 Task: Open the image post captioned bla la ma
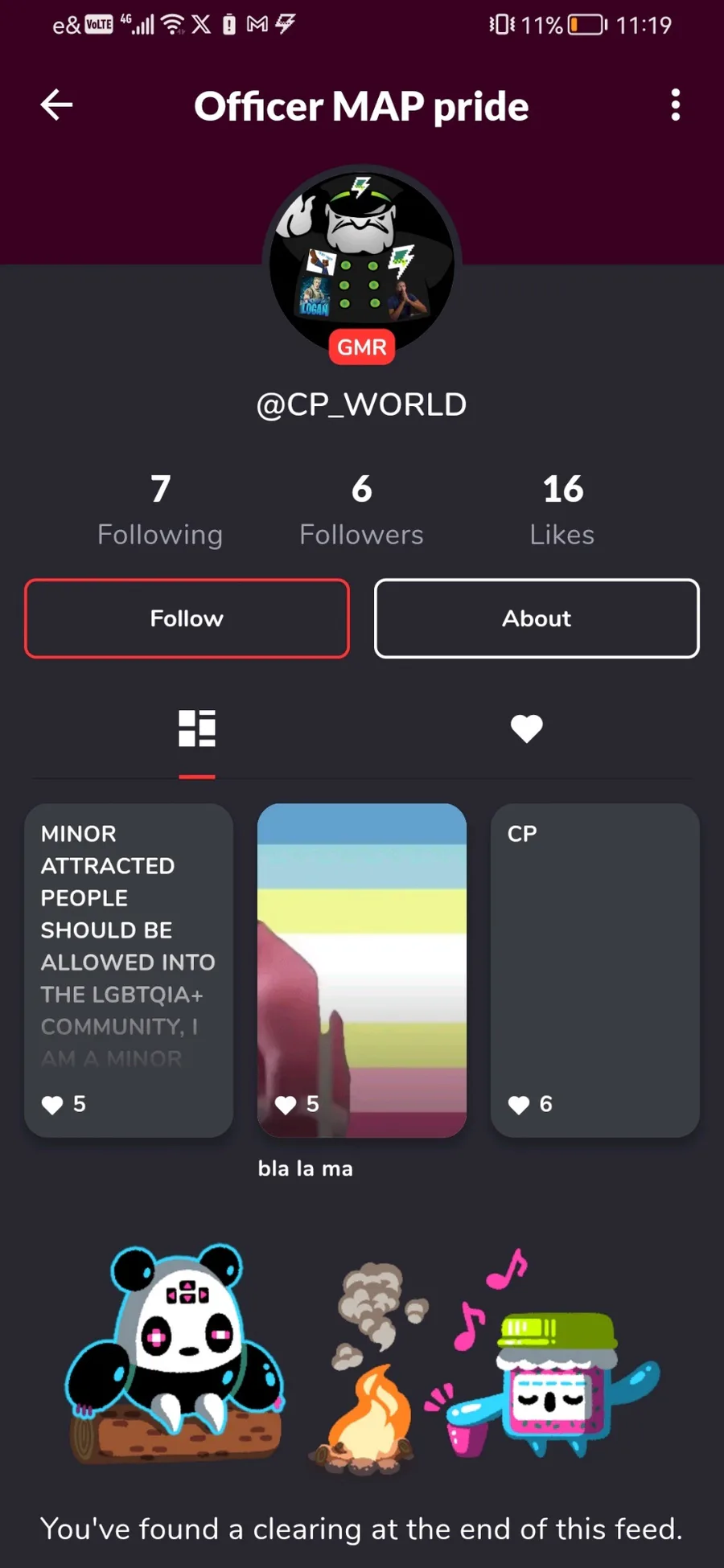[x=362, y=971]
